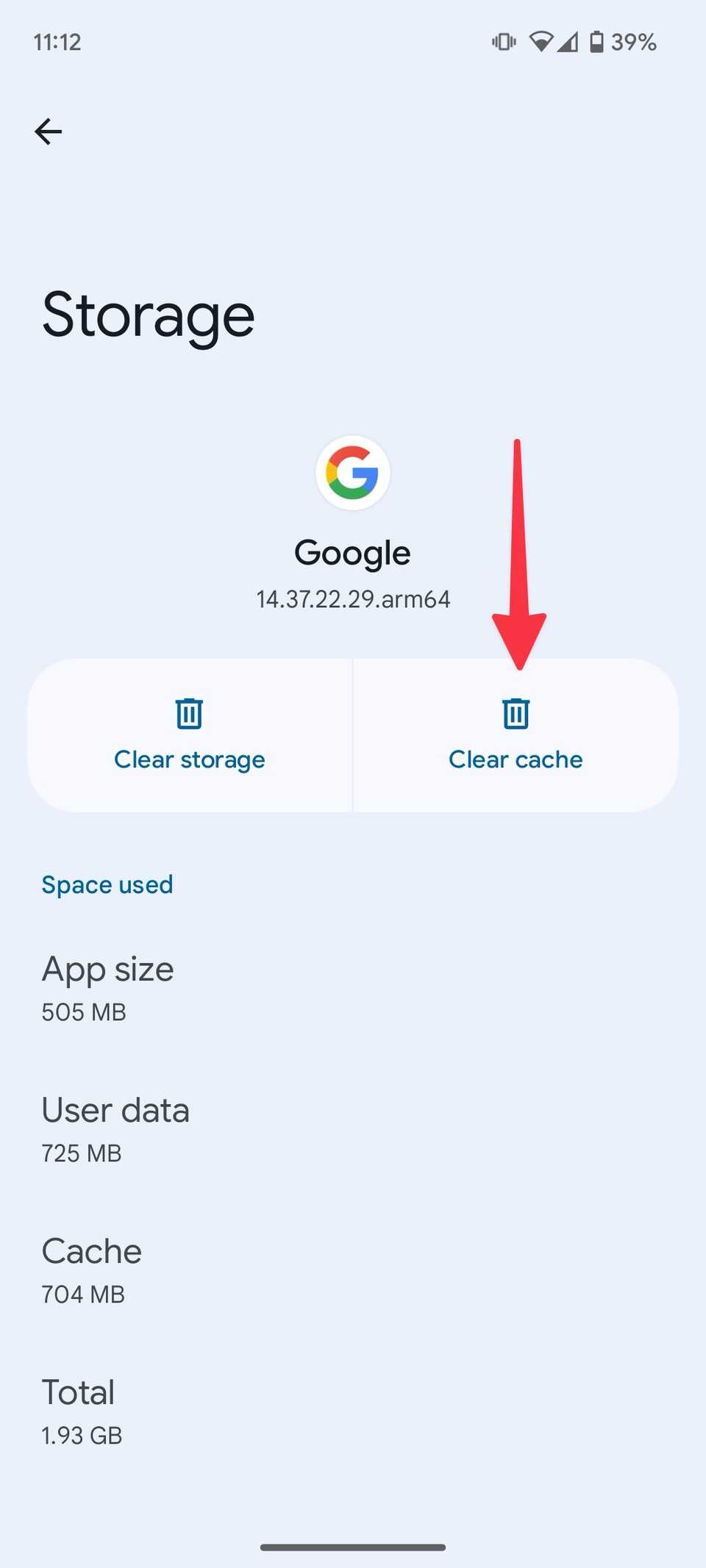Tap the clock showing 11:12
706x1568 pixels.
tap(58, 42)
